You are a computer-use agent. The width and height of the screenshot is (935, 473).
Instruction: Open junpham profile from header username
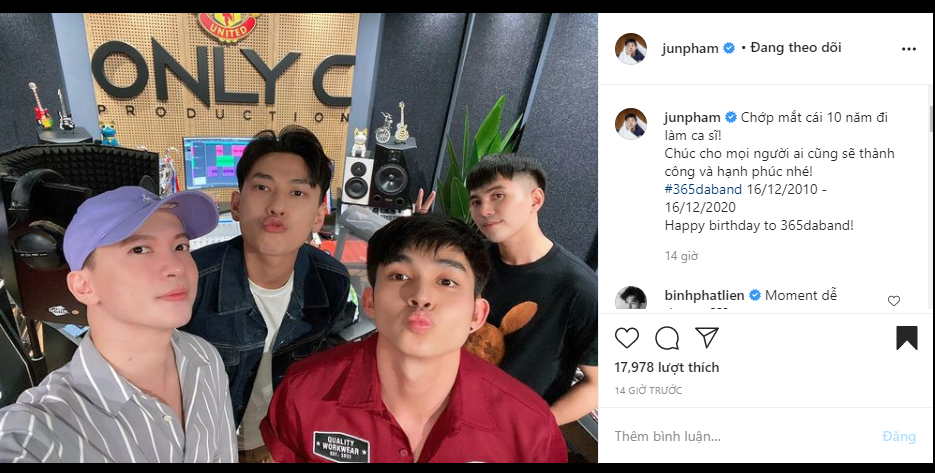(690, 48)
